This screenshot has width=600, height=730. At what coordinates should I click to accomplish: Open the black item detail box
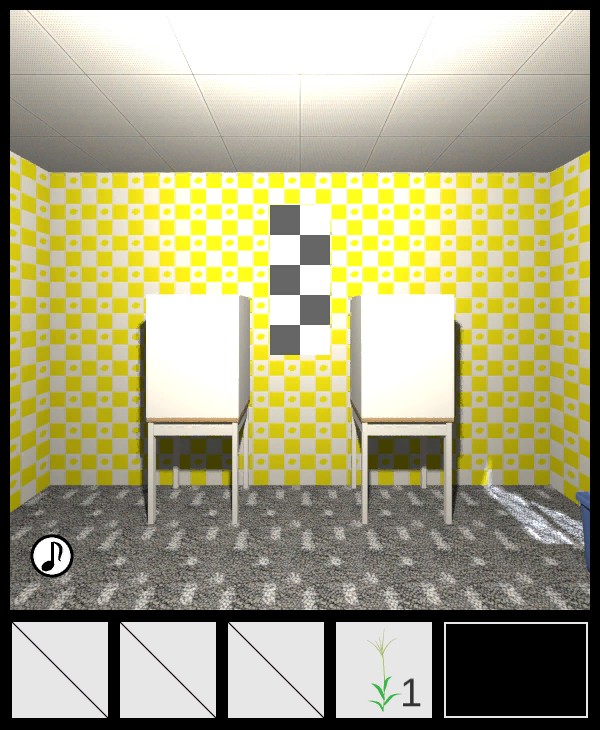pyautogui.click(x=516, y=670)
